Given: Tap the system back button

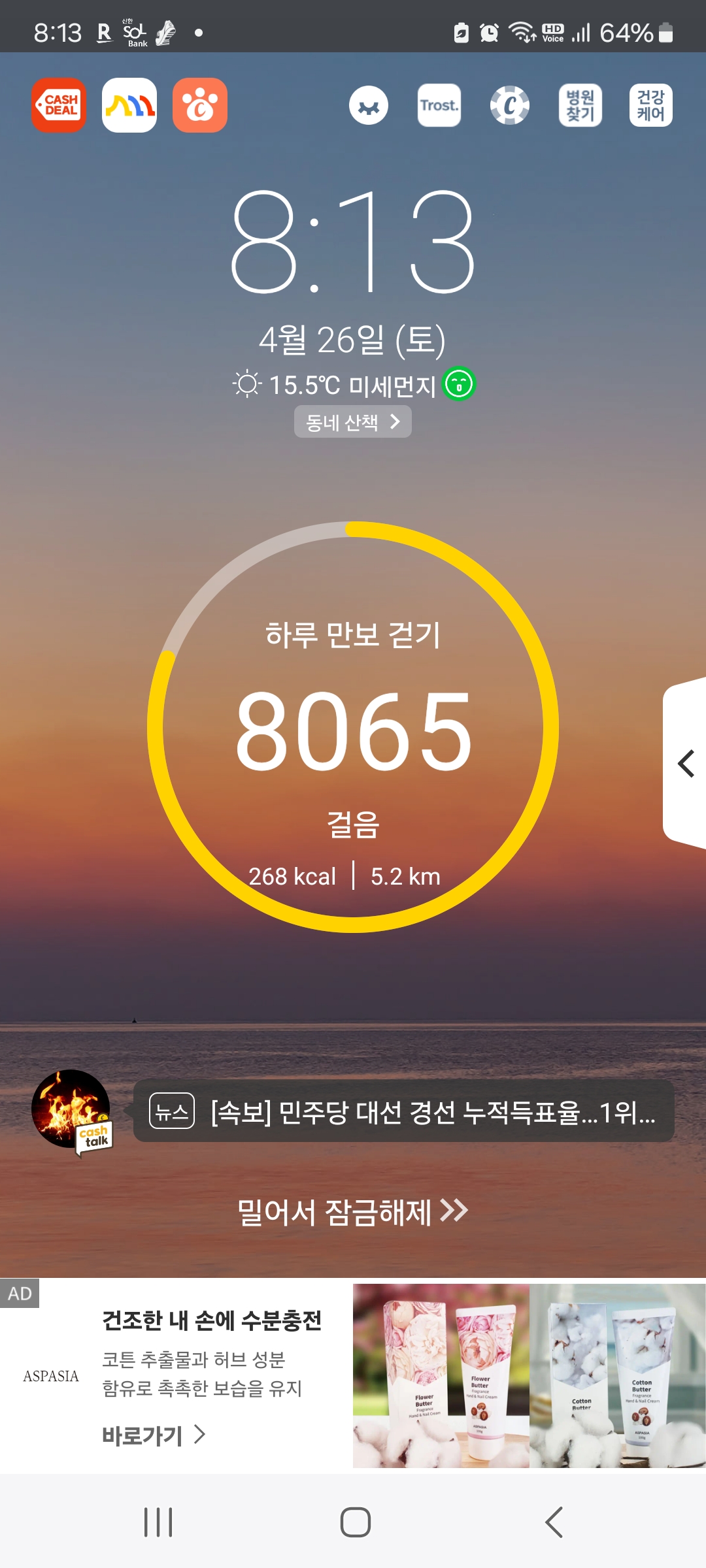Looking at the screenshot, I should (554, 1522).
